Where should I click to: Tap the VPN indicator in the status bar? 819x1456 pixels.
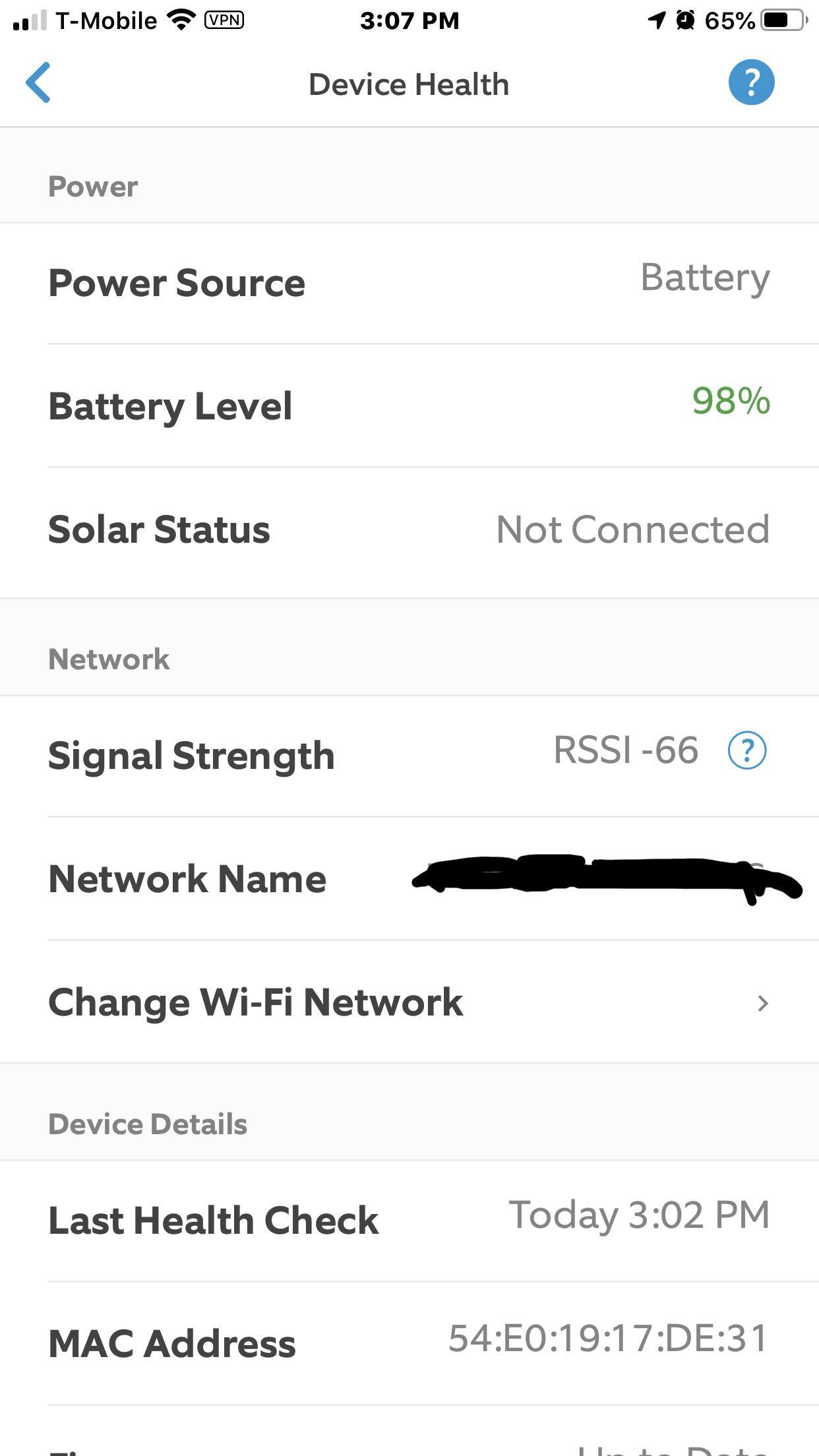click(x=224, y=20)
